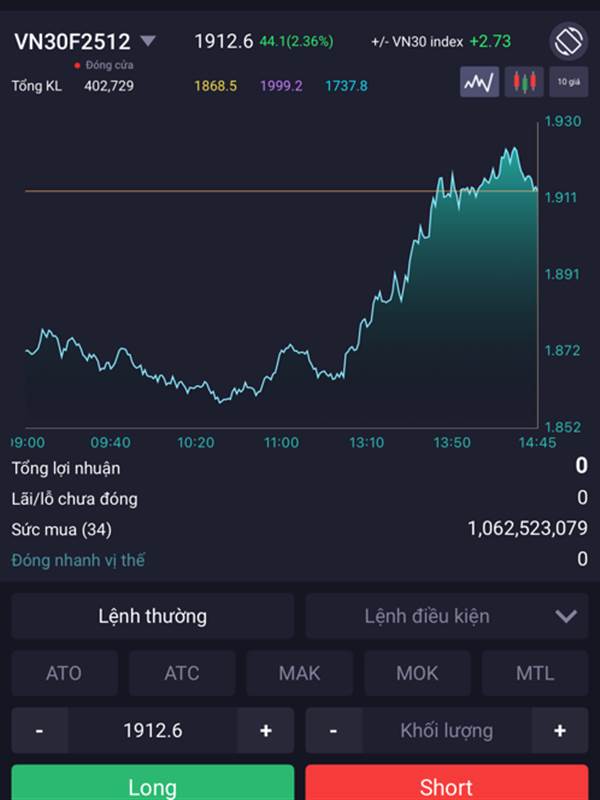
Task: Show the 10 giá price depth
Action: tap(568, 82)
